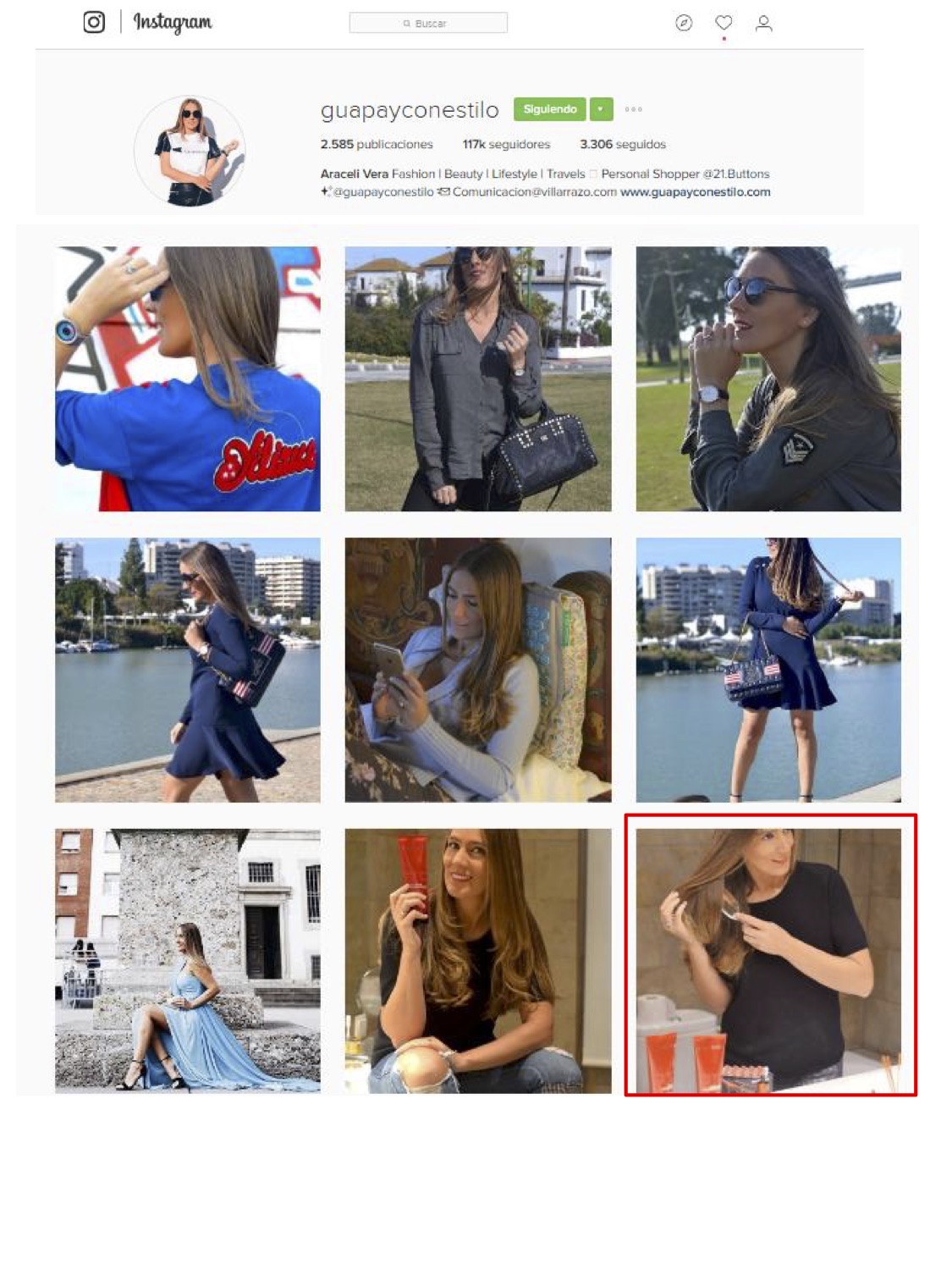
Task: Open the post of her looking at a phone
Action: coord(477,670)
